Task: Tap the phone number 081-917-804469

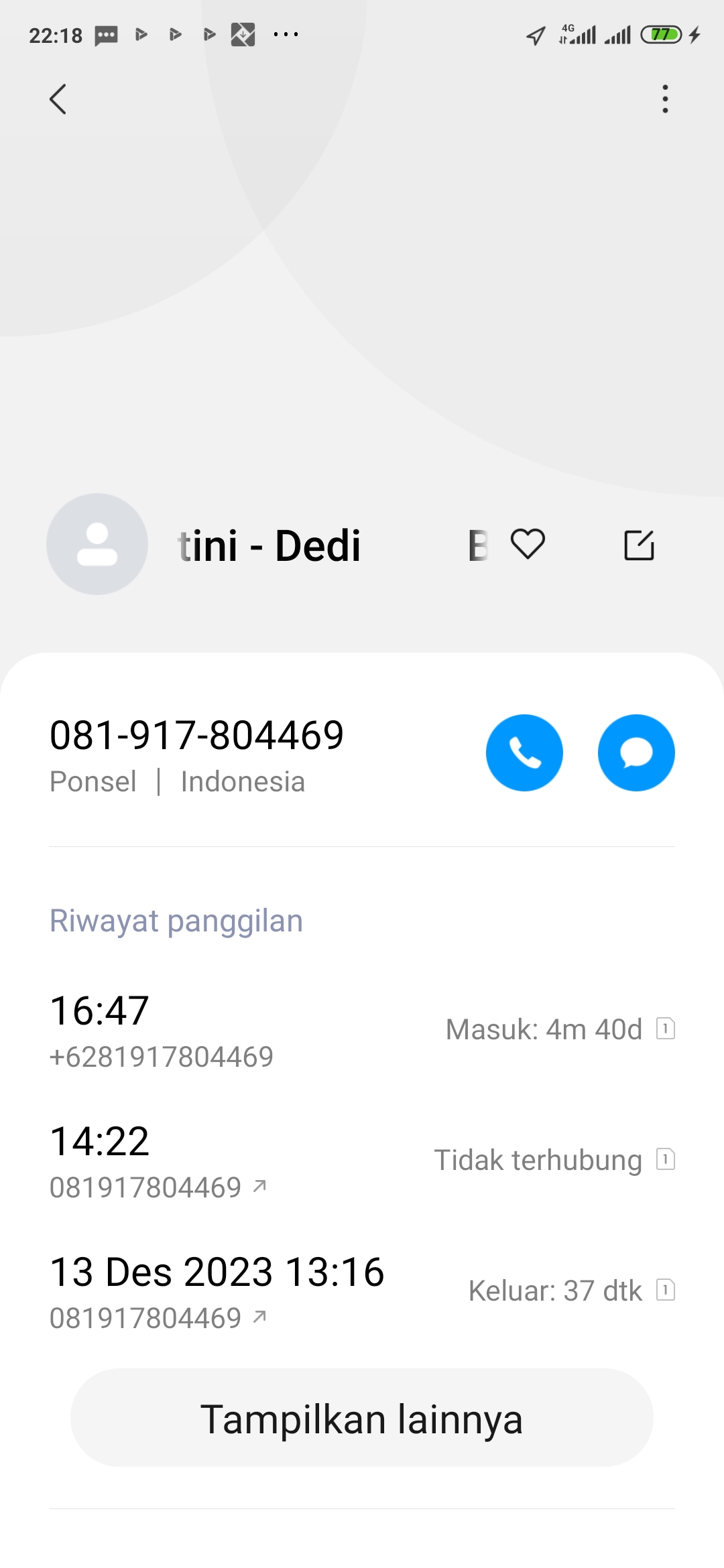Action: [x=198, y=735]
